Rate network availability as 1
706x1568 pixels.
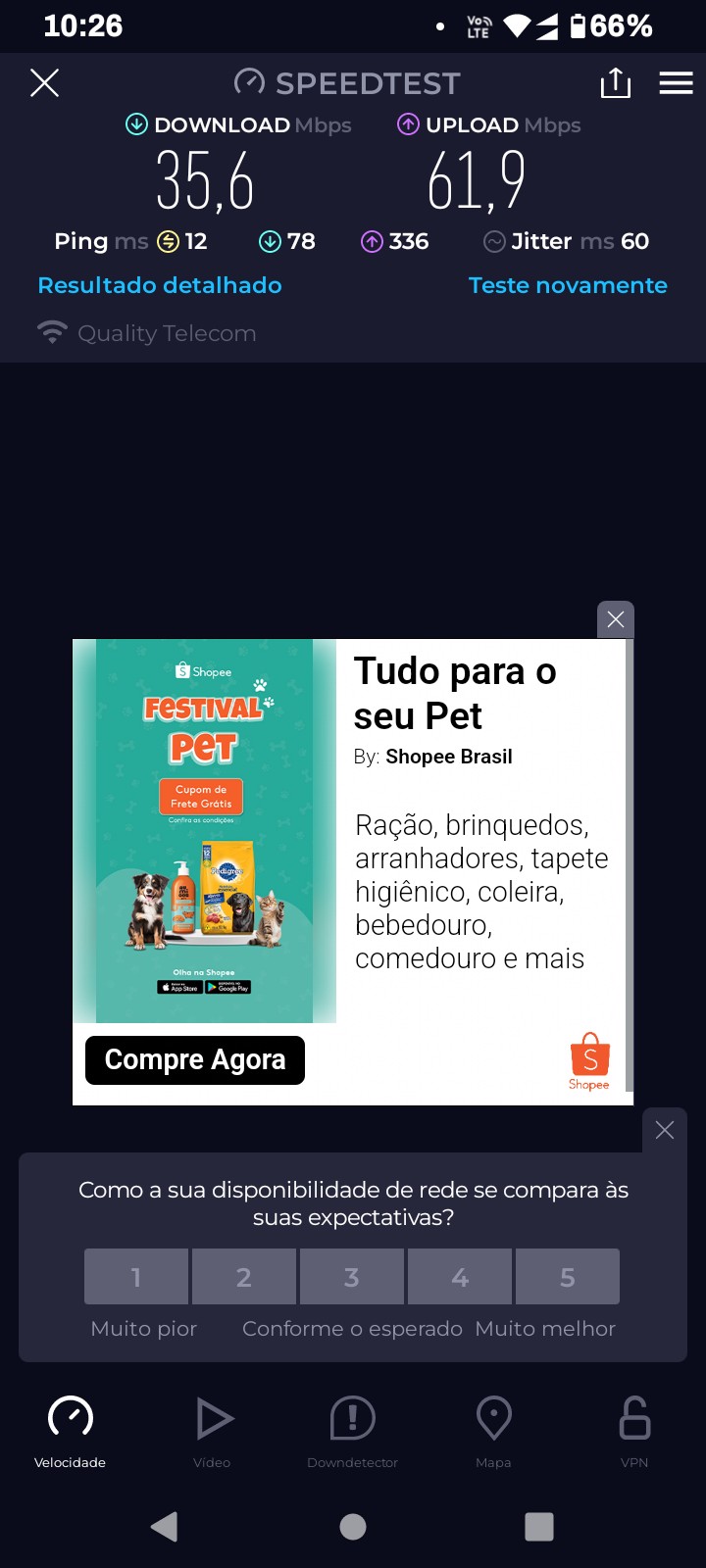point(136,1277)
